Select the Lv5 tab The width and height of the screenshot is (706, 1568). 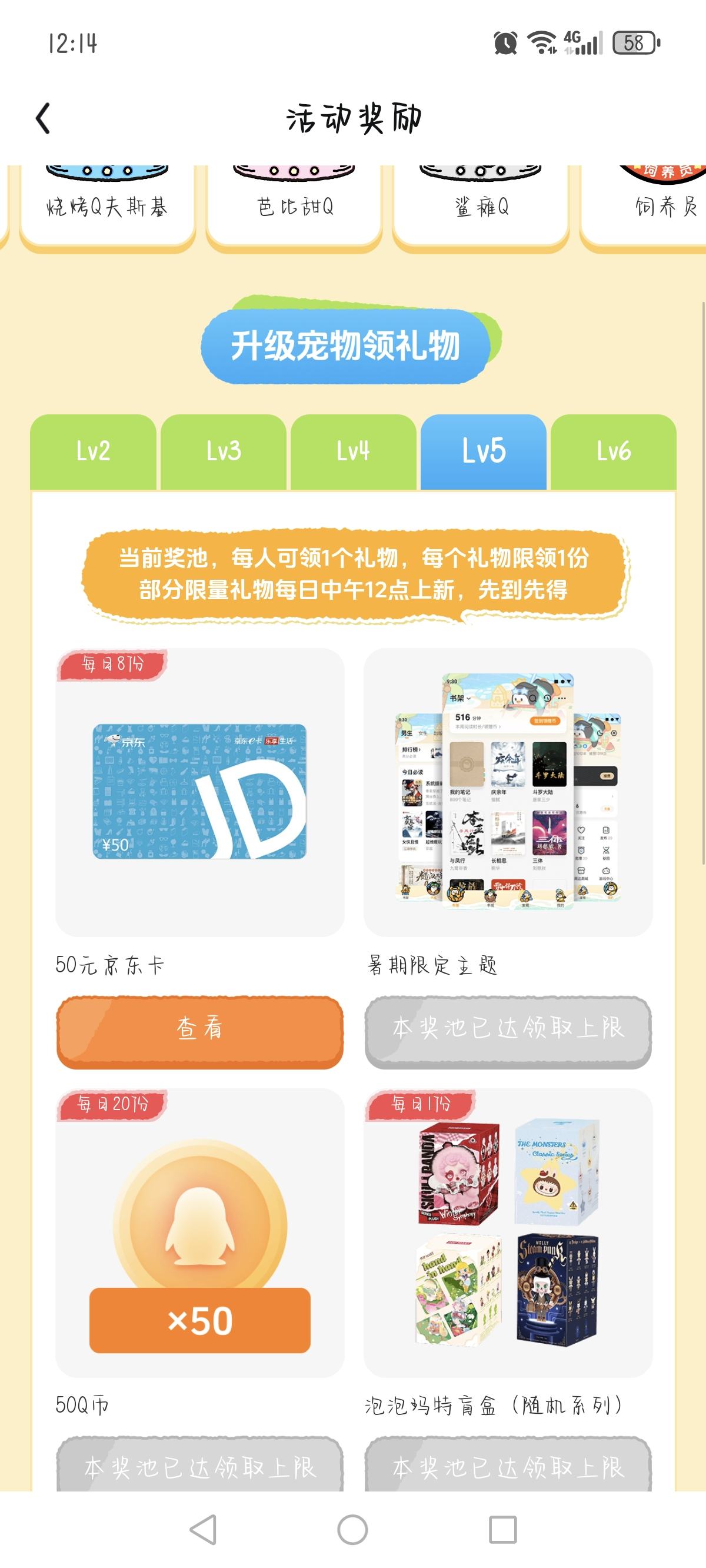(483, 451)
